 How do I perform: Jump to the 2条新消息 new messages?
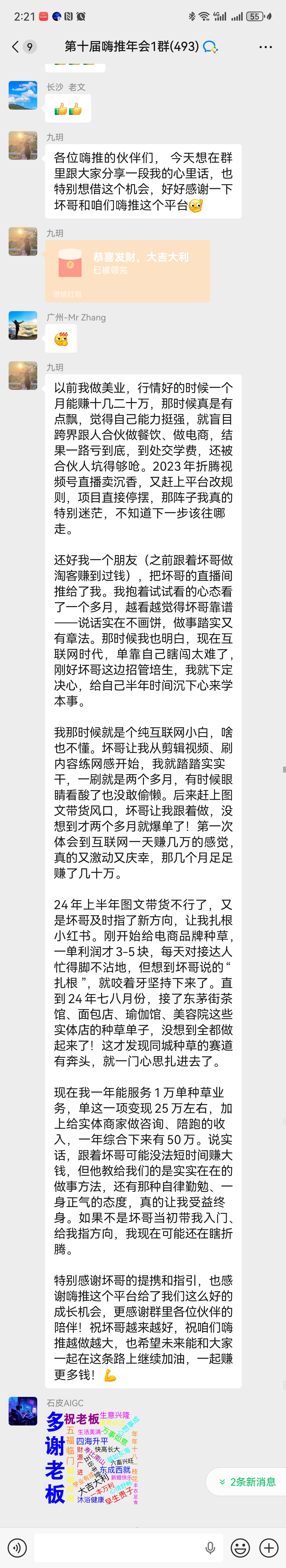[x=247, y=1482]
